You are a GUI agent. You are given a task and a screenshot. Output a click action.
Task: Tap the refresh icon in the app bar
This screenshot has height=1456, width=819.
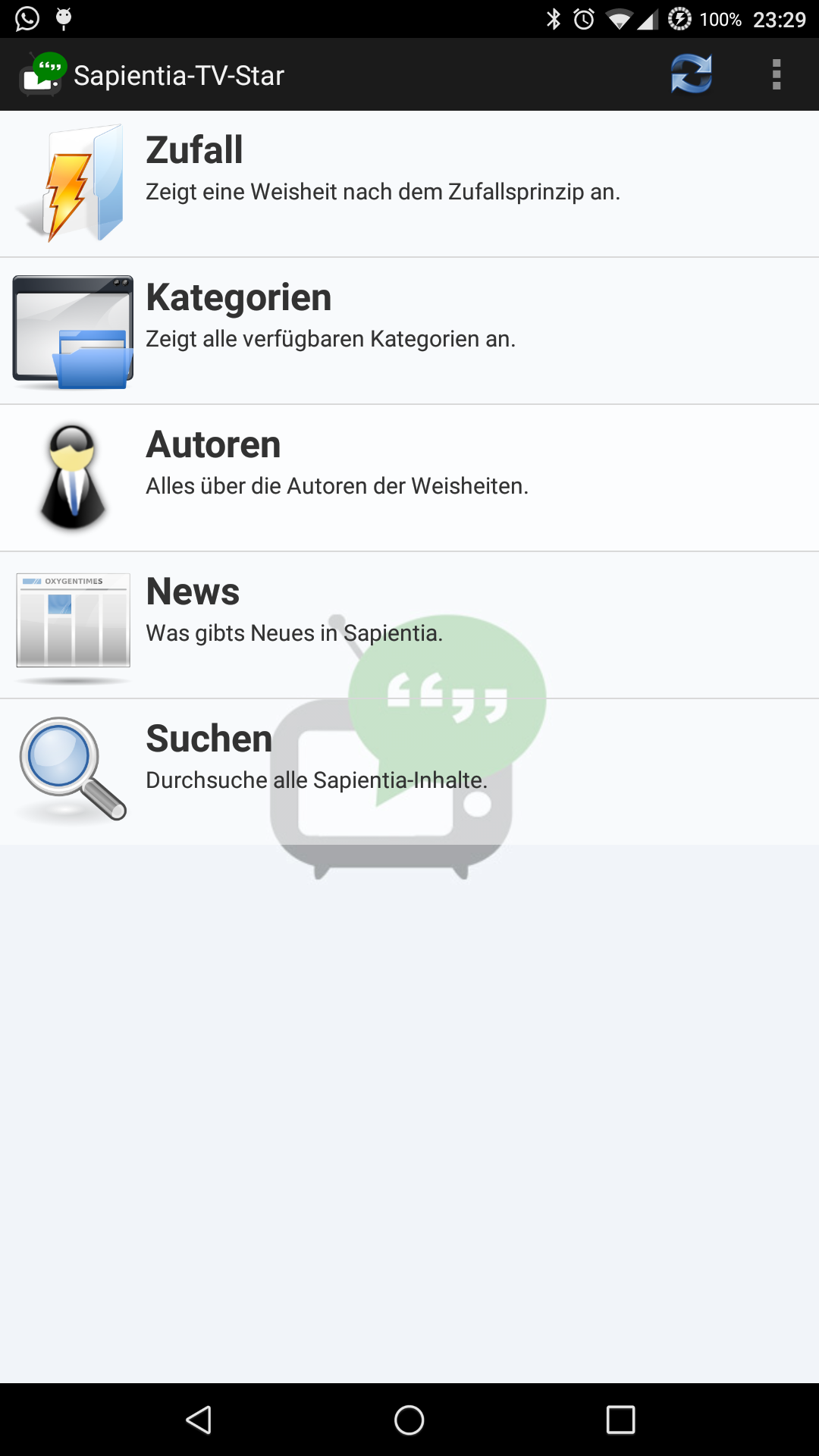[691, 74]
